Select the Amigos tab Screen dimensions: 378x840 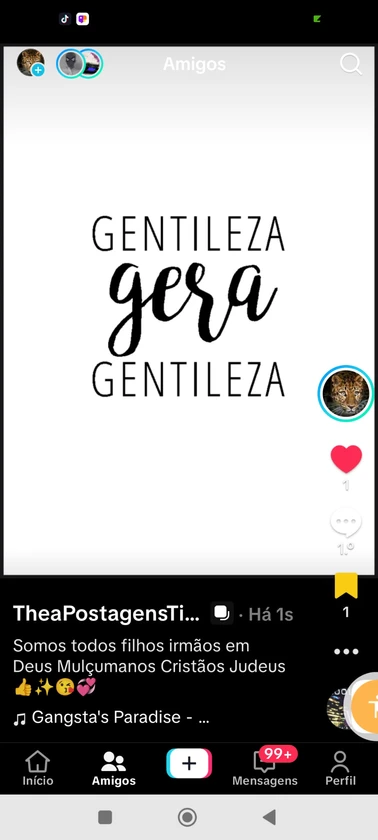click(114, 768)
